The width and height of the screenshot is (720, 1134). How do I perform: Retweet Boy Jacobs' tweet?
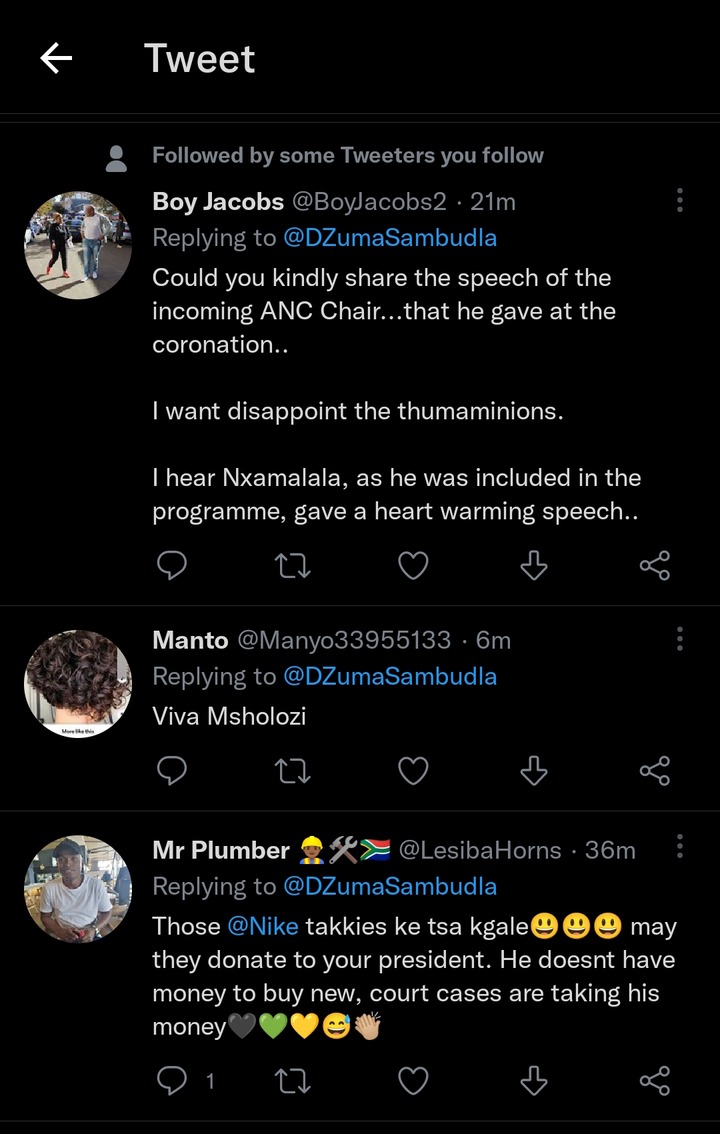tap(293, 566)
